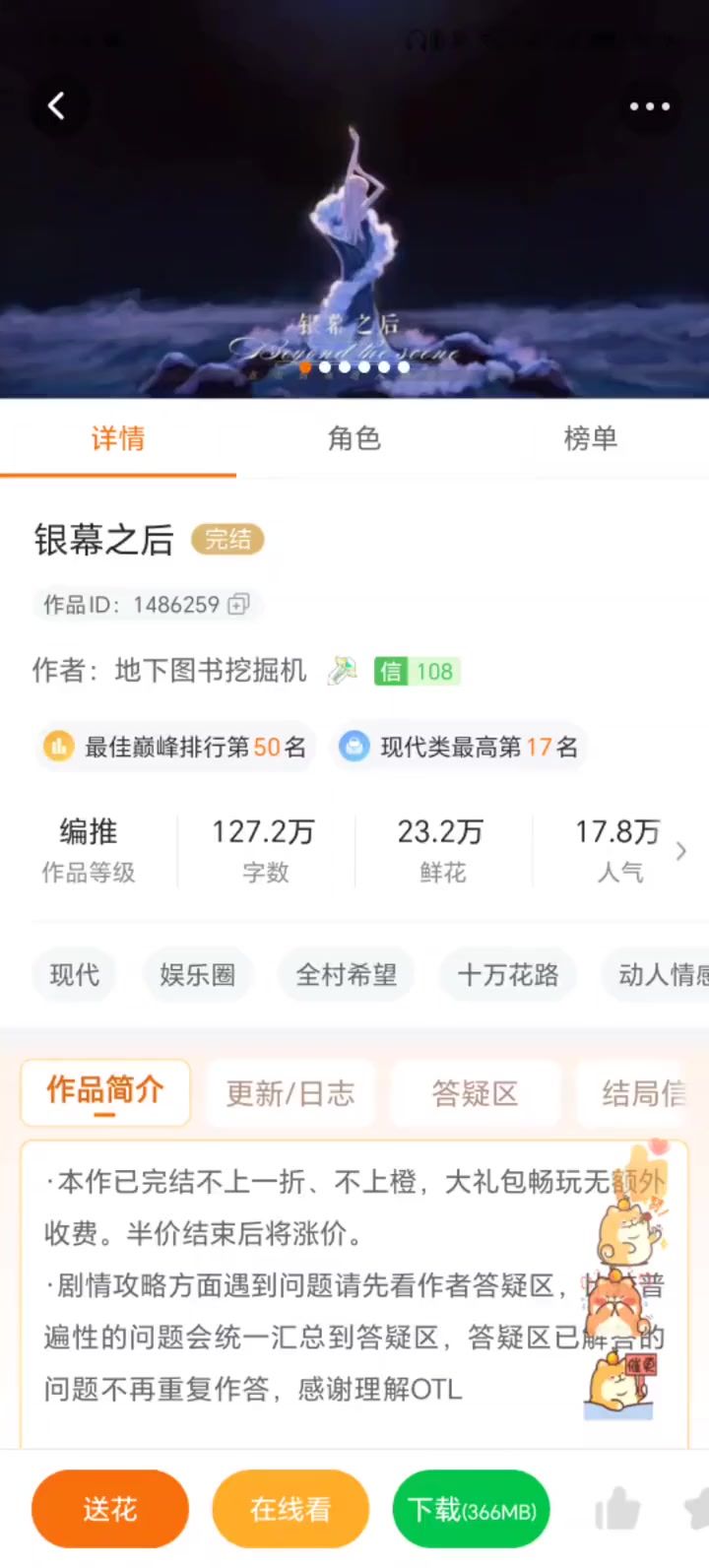
Task: Copy the work ID 1486259
Action: point(238,605)
